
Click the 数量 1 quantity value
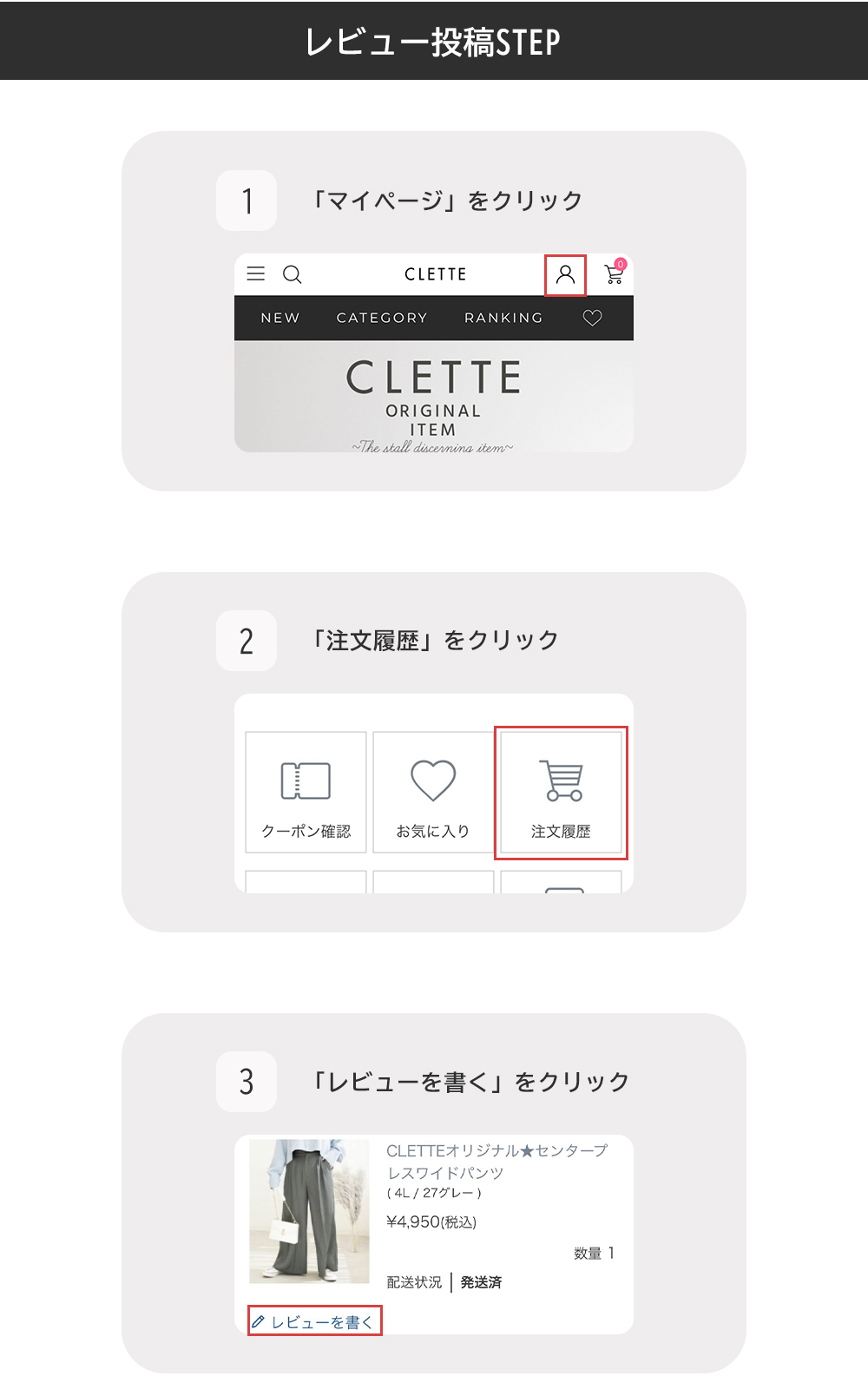[x=594, y=1253]
